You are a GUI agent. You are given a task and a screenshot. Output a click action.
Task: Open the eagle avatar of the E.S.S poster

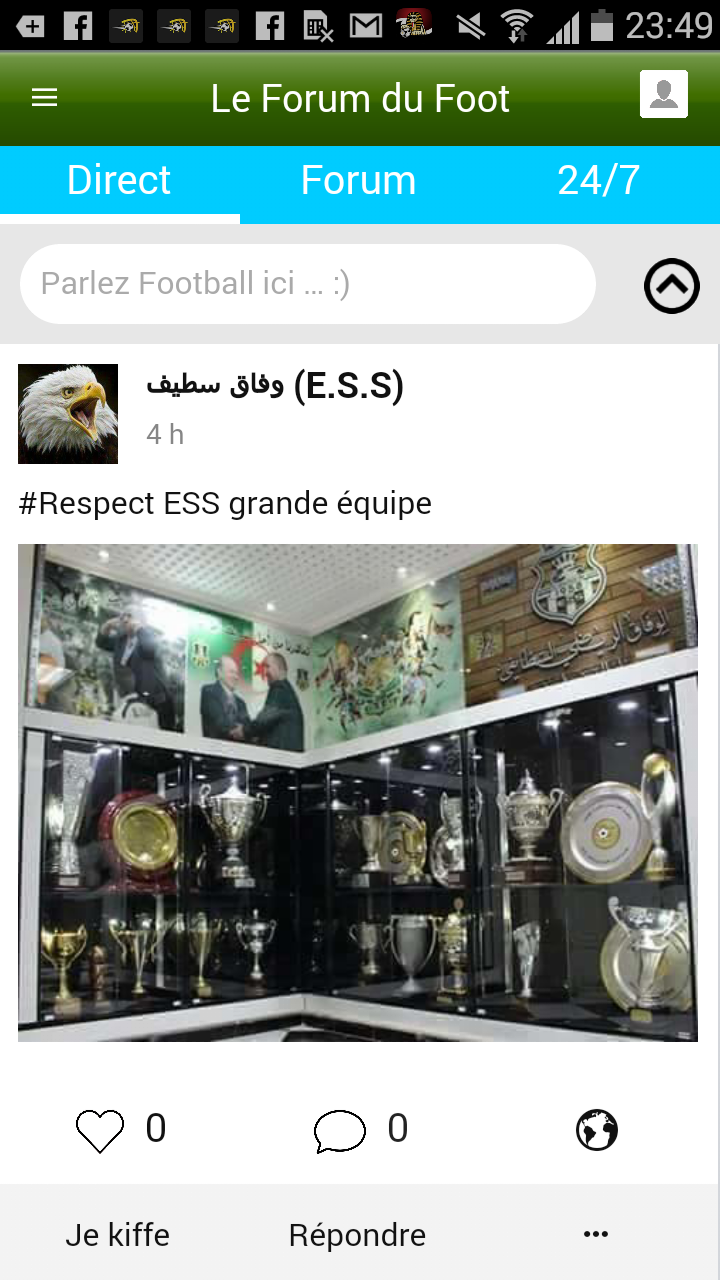[x=68, y=414]
